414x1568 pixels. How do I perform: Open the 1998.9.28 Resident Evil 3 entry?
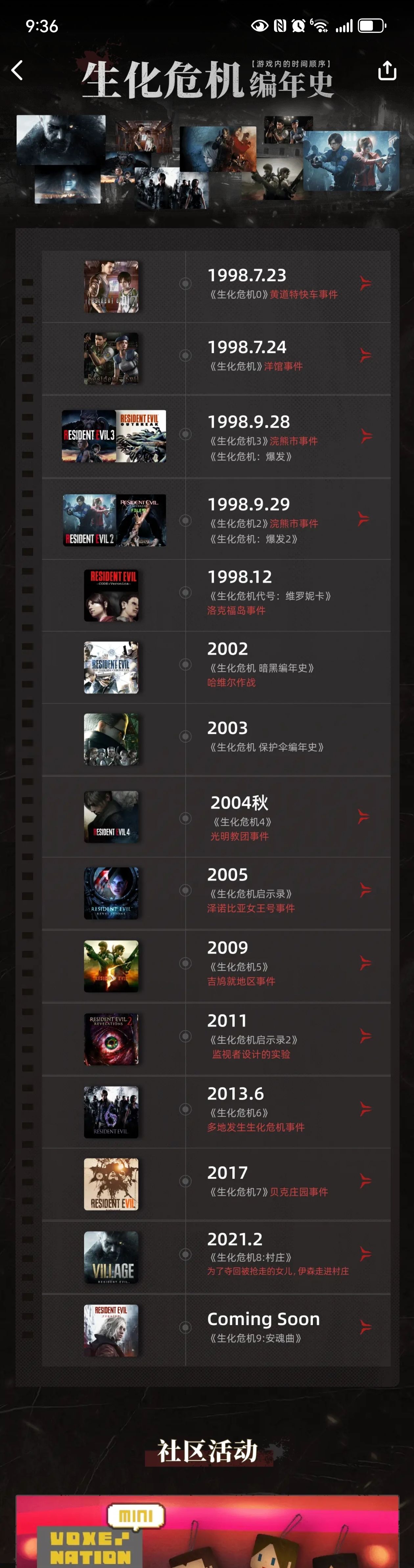click(x=216, y=436)
